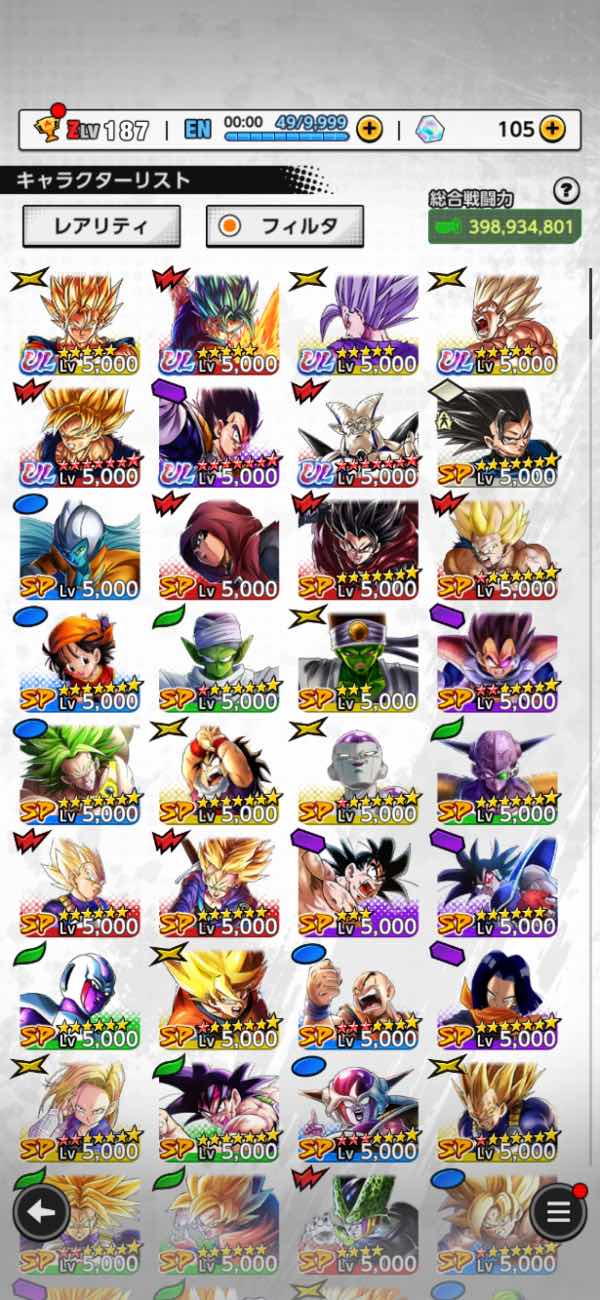Screen dimensions: 600x1300
Task: Tap the レアリティ sort button
Action: coord(101,226)
